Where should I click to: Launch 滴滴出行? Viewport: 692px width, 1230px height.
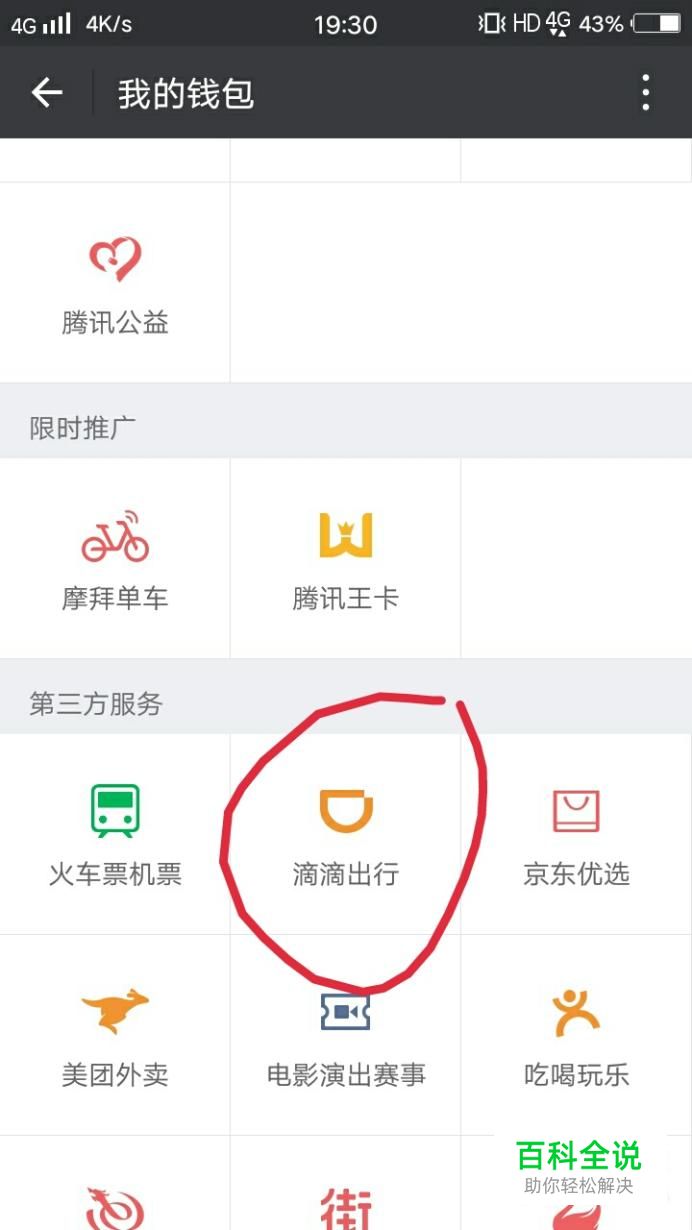(345, 834)
